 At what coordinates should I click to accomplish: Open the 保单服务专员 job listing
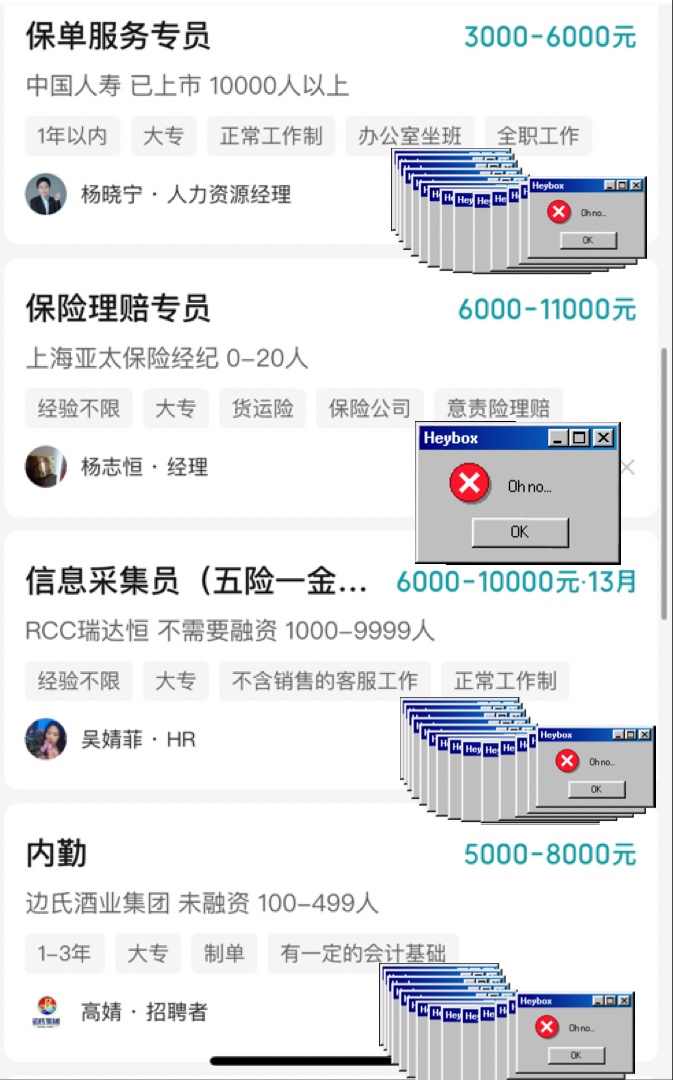point(118,38)
